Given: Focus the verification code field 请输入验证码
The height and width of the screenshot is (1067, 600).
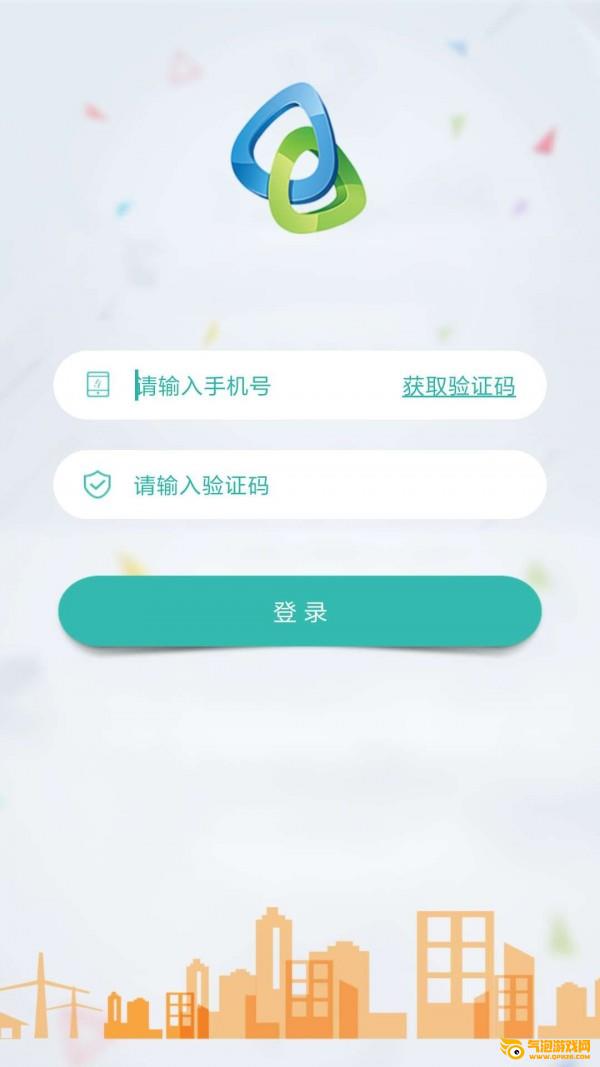Looking at the screenshot, I should [x=300, y=486].
